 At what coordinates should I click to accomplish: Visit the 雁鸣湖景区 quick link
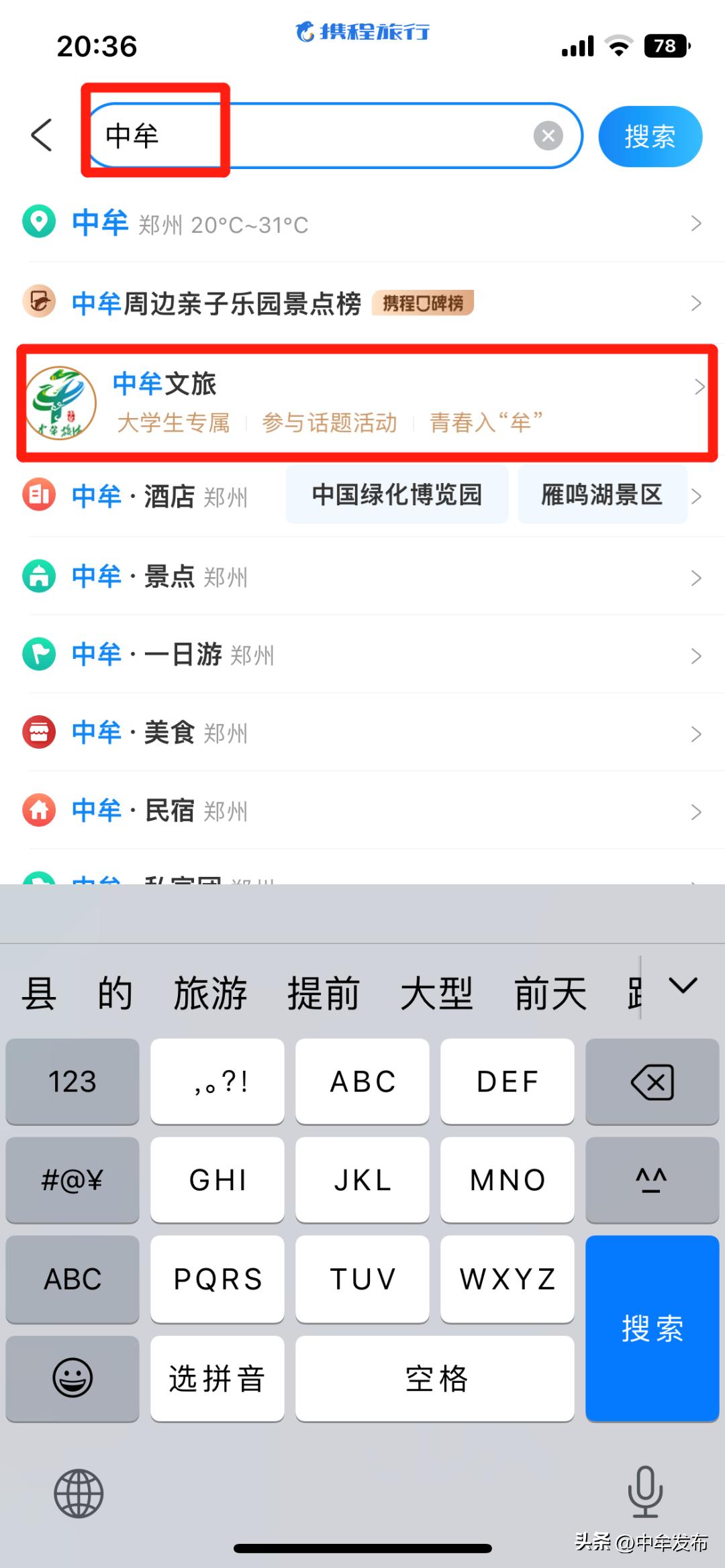click(x=601, y=494)
